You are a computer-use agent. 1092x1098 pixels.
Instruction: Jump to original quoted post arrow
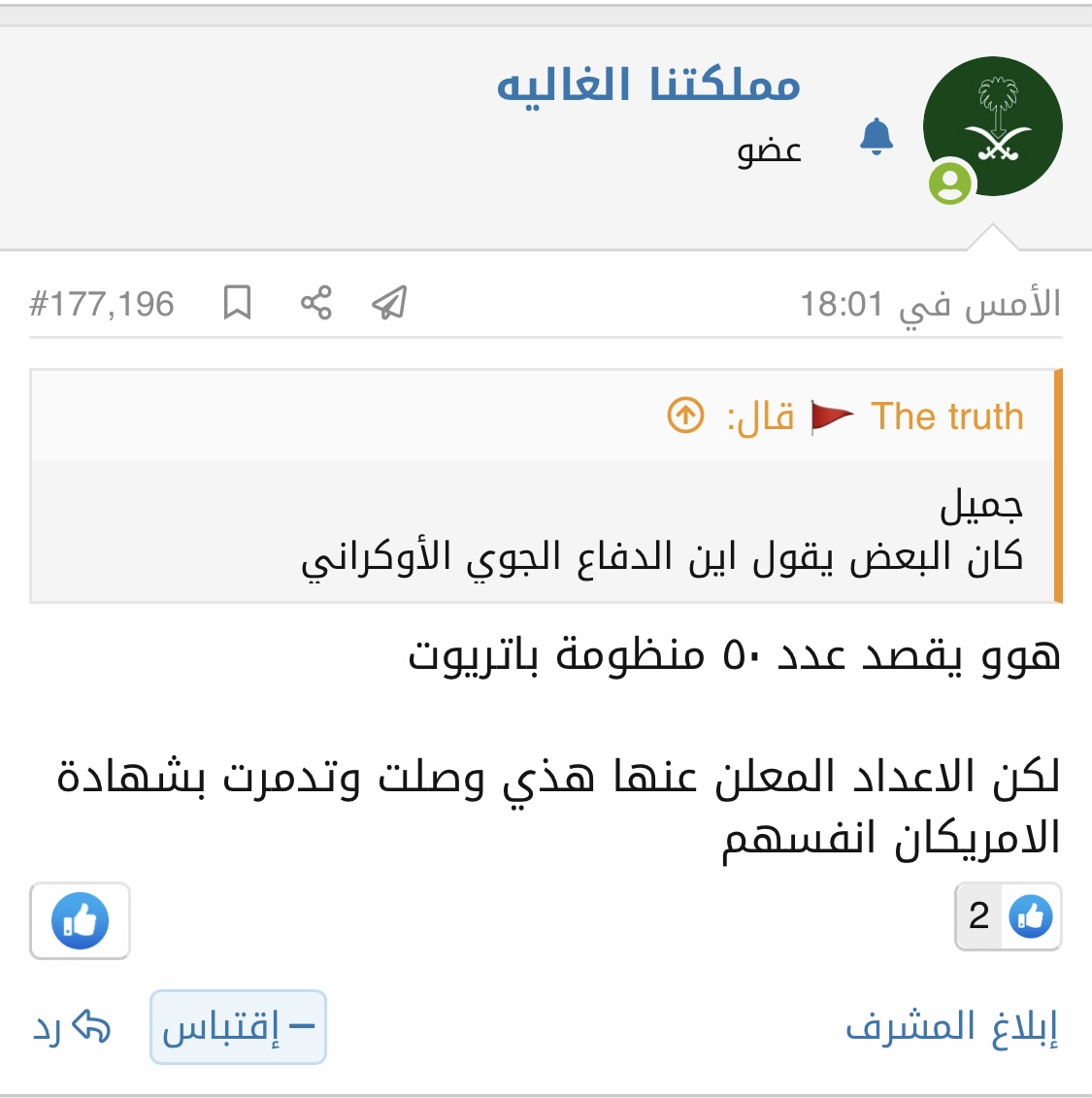685,416
